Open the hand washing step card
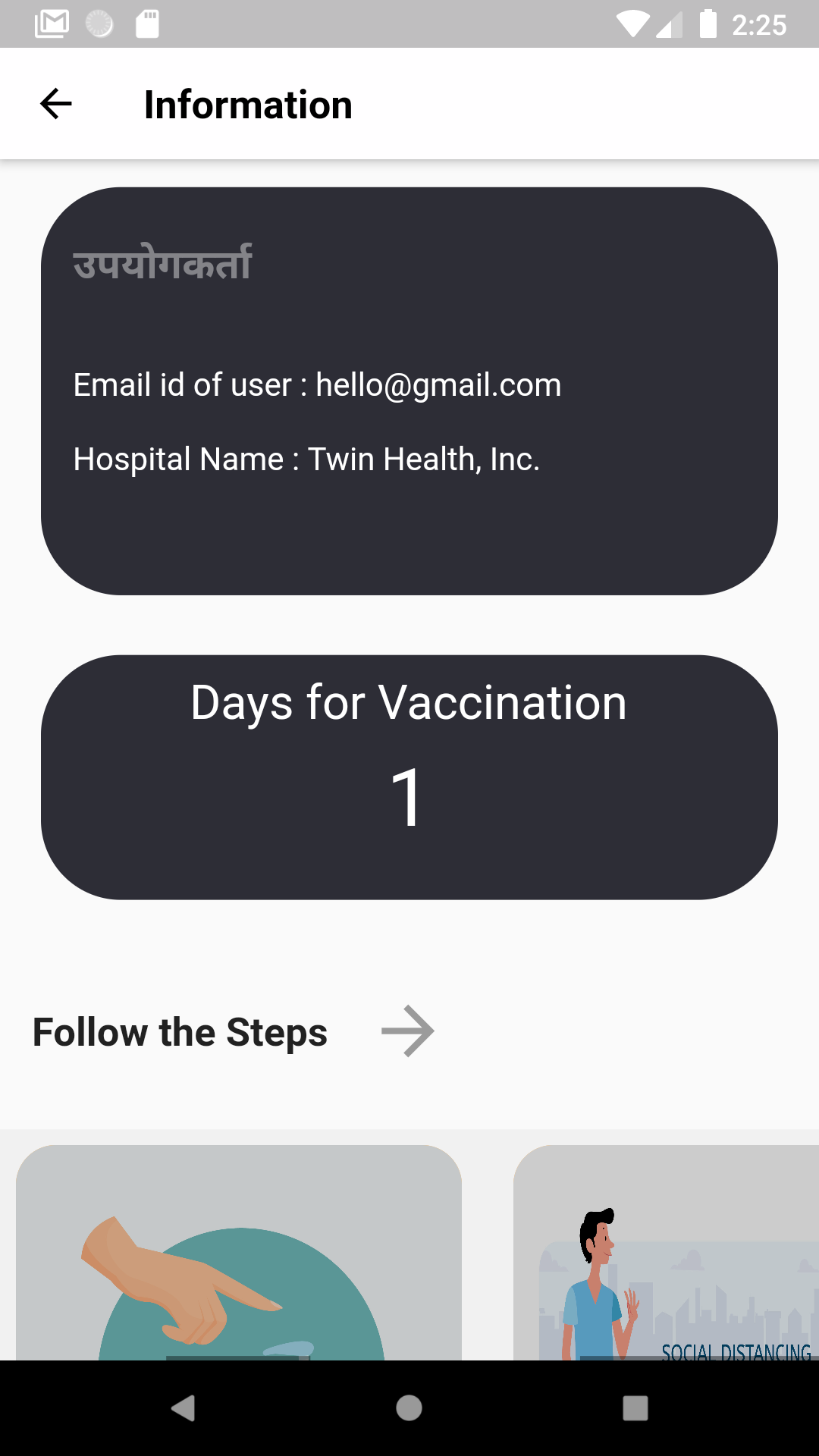This screenshot has height=1456, width=819. coord(239,1253)
